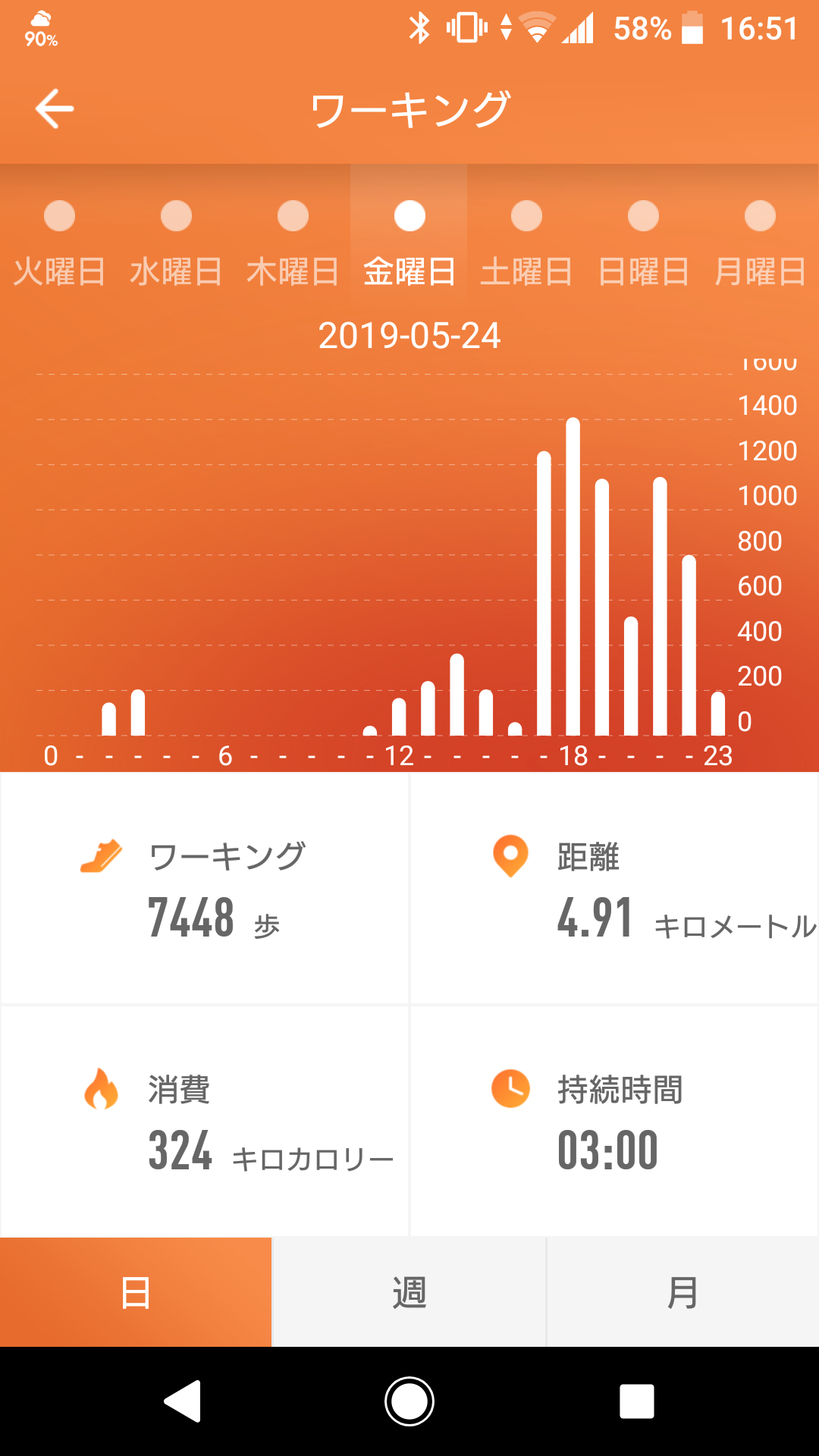Select the 水曜日 weekday label
The height and width of the screenshot is (1456, 819).
(x=176, y=269)
